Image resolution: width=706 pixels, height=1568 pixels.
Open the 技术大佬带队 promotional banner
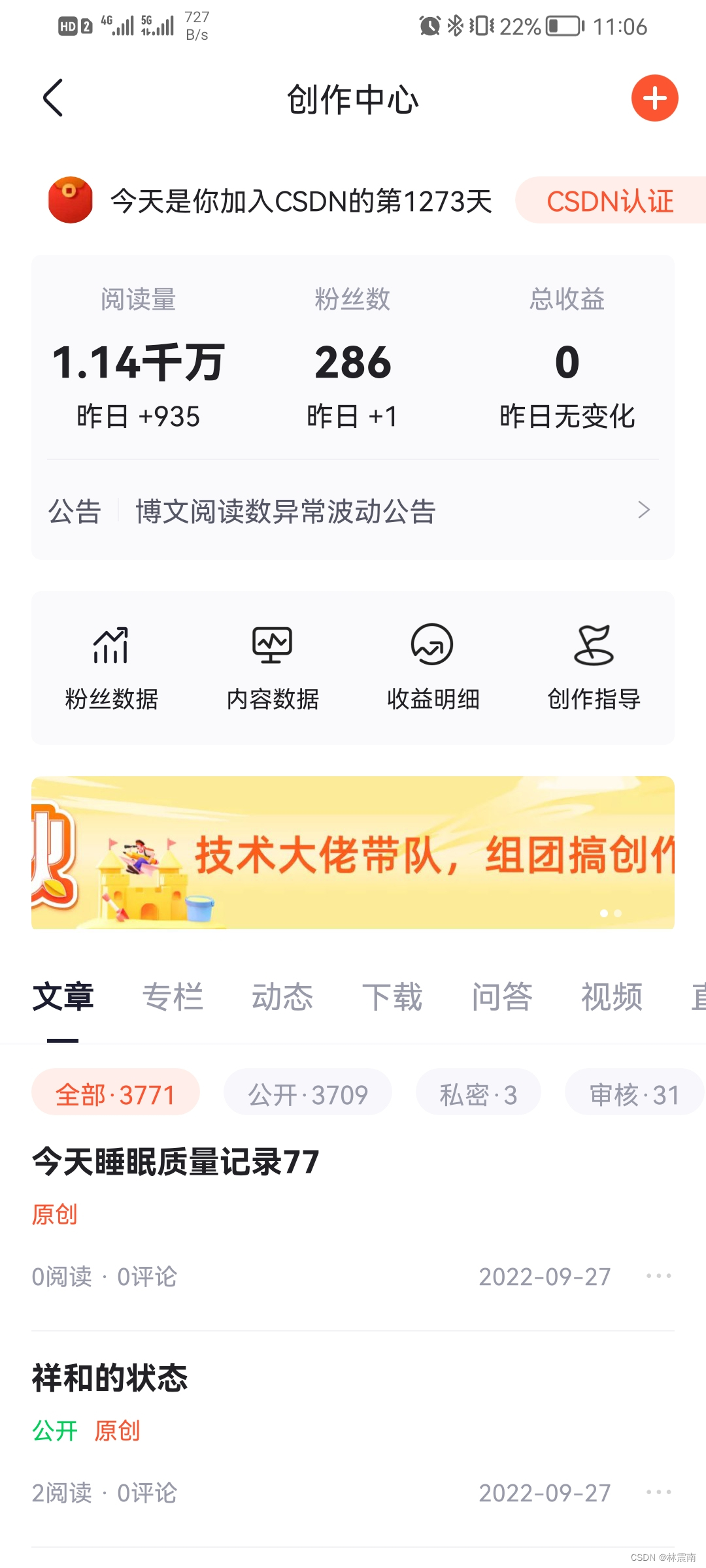pyautogui.click(x=353, y=853)
